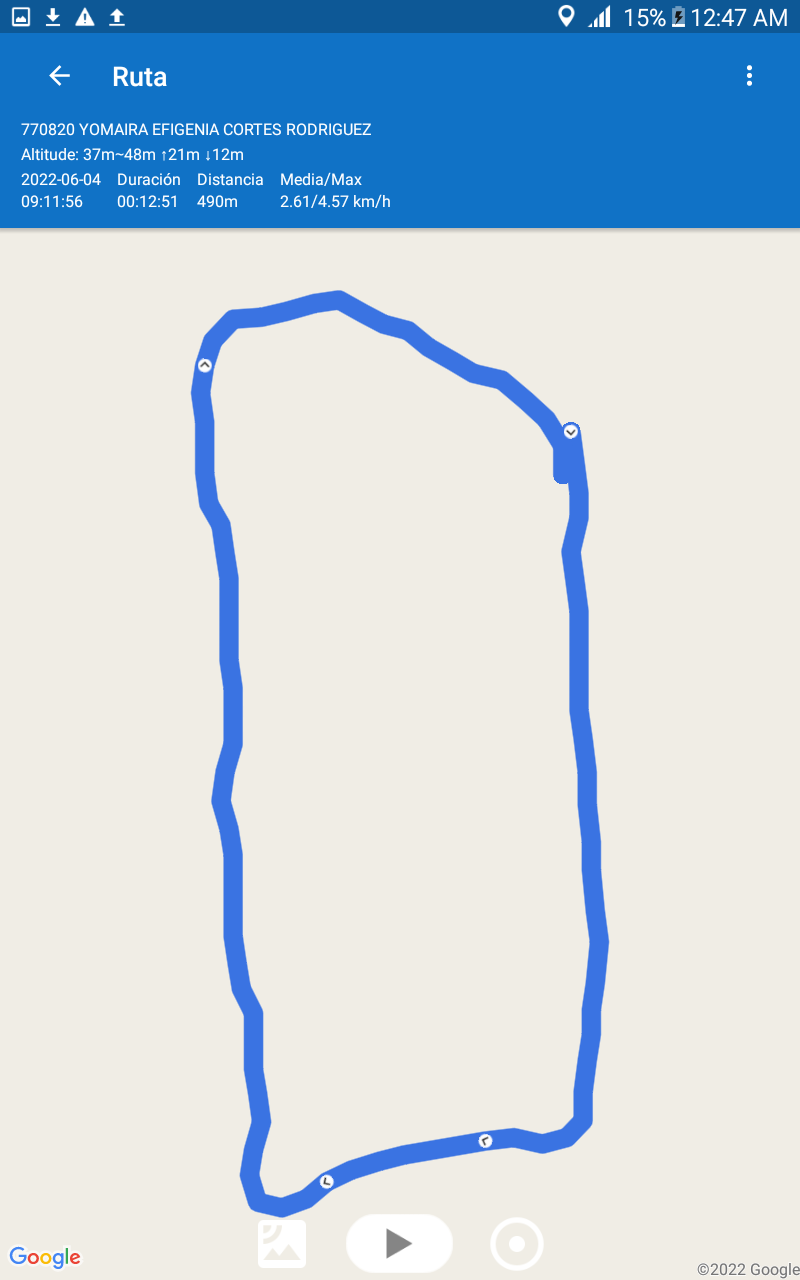Open the route photos image button
The height and width of the screenshot is (1280, 800).
pyautogui.click(x=282, y=1243)
